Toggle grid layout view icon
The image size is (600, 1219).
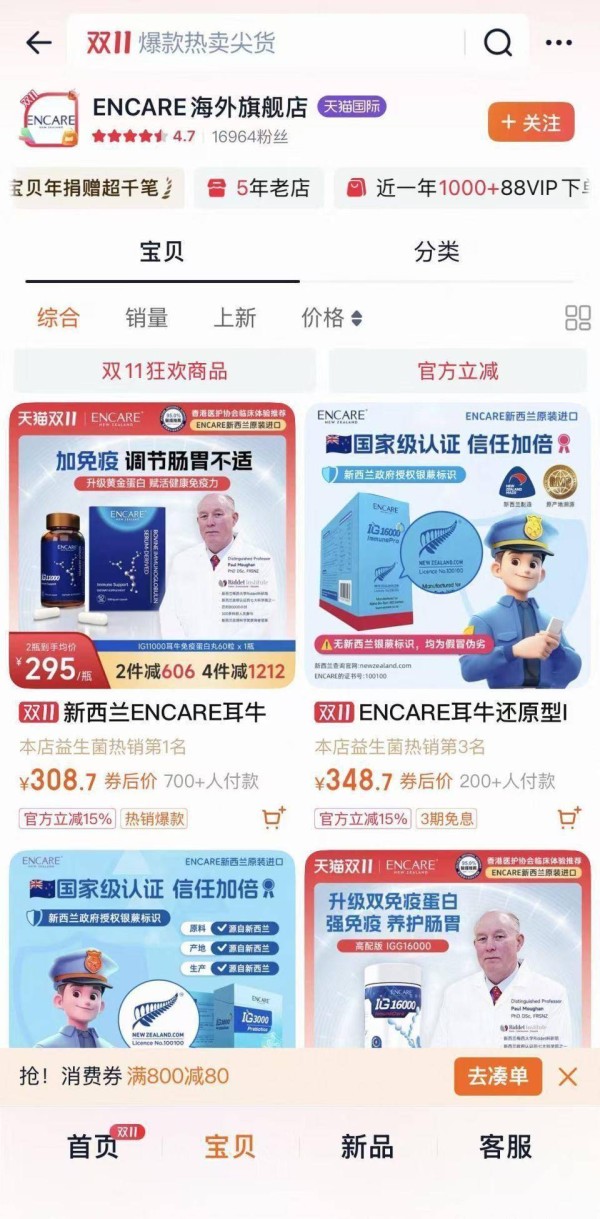(x=578, y=318)
